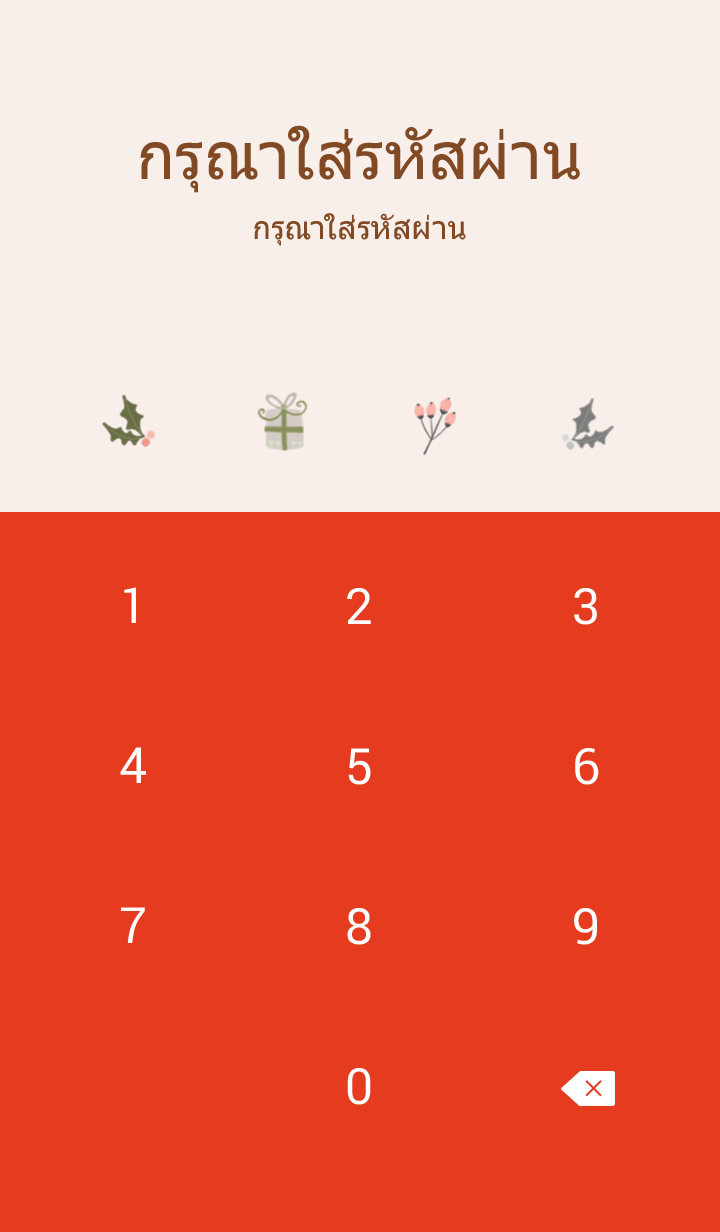Select digit 7 on the passcode pad
The image size is (720, 1232).
point(132,927)
